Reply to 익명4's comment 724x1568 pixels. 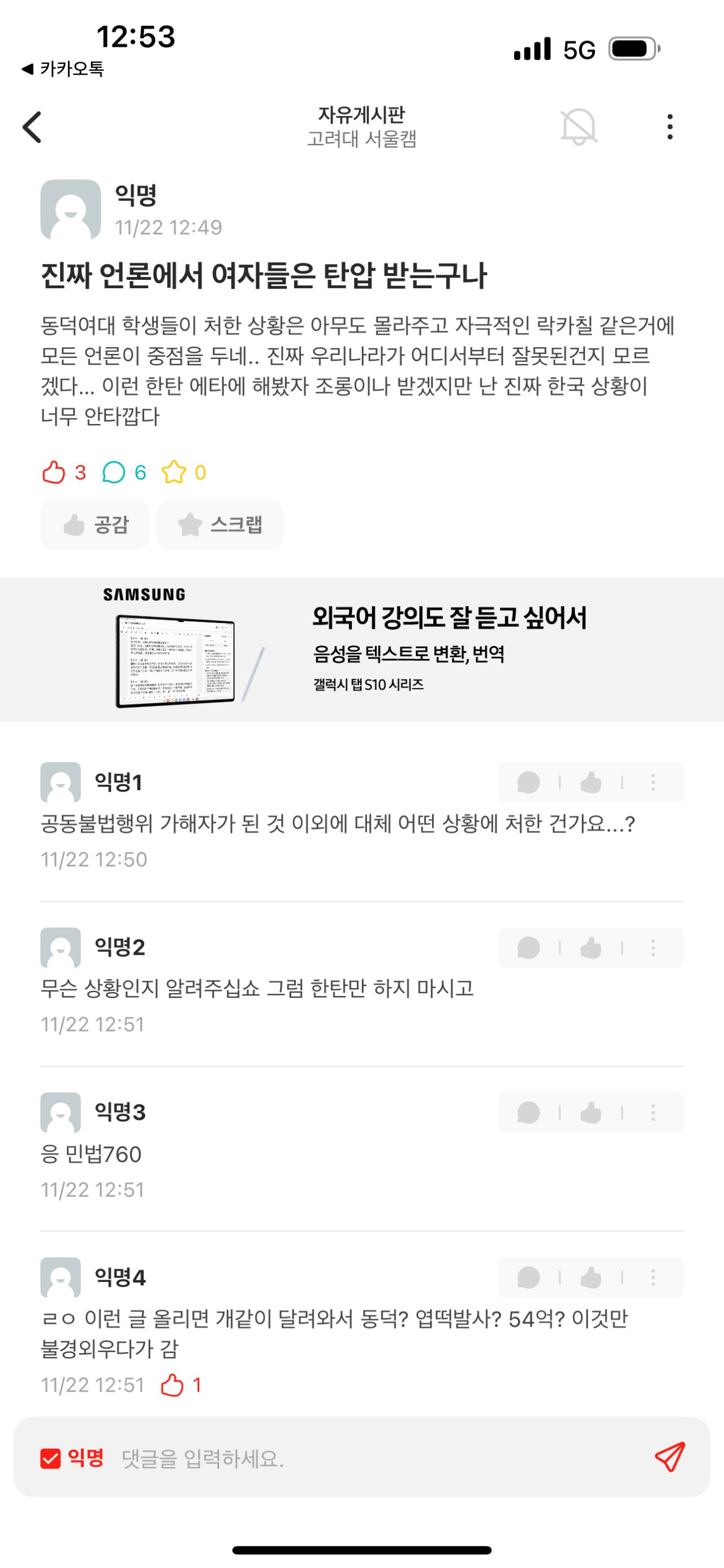[x=528, y=1277]
